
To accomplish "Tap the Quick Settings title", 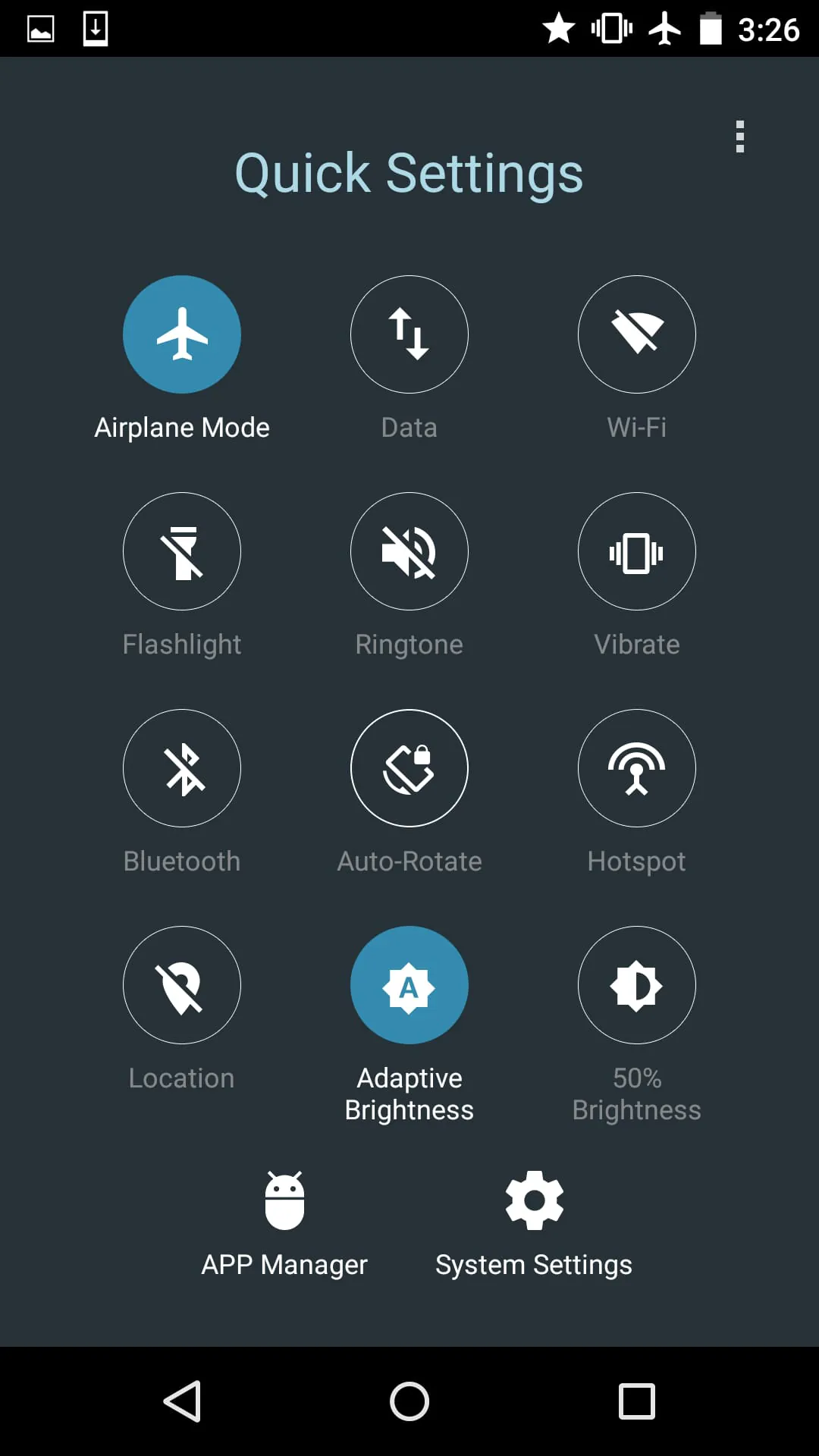I will (409, 172).
